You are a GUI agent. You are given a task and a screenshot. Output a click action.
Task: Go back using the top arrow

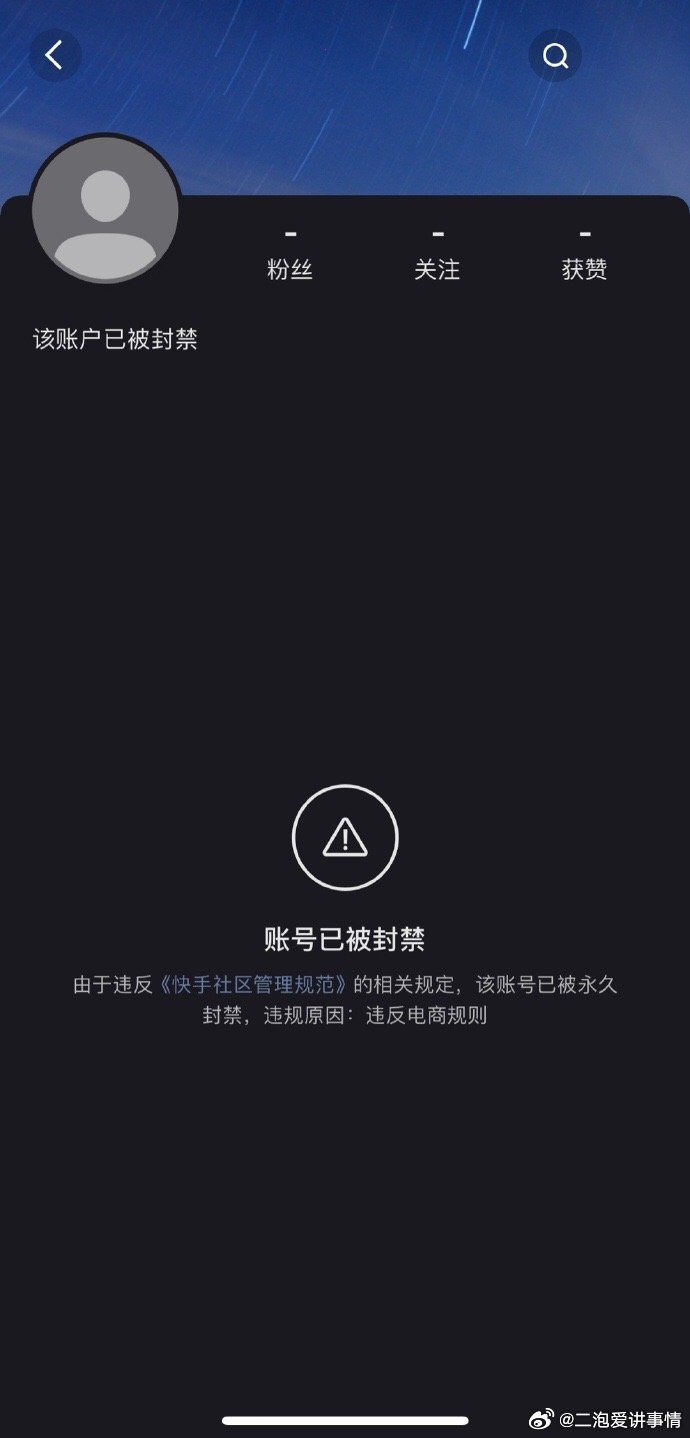click(x=55, y=55)
